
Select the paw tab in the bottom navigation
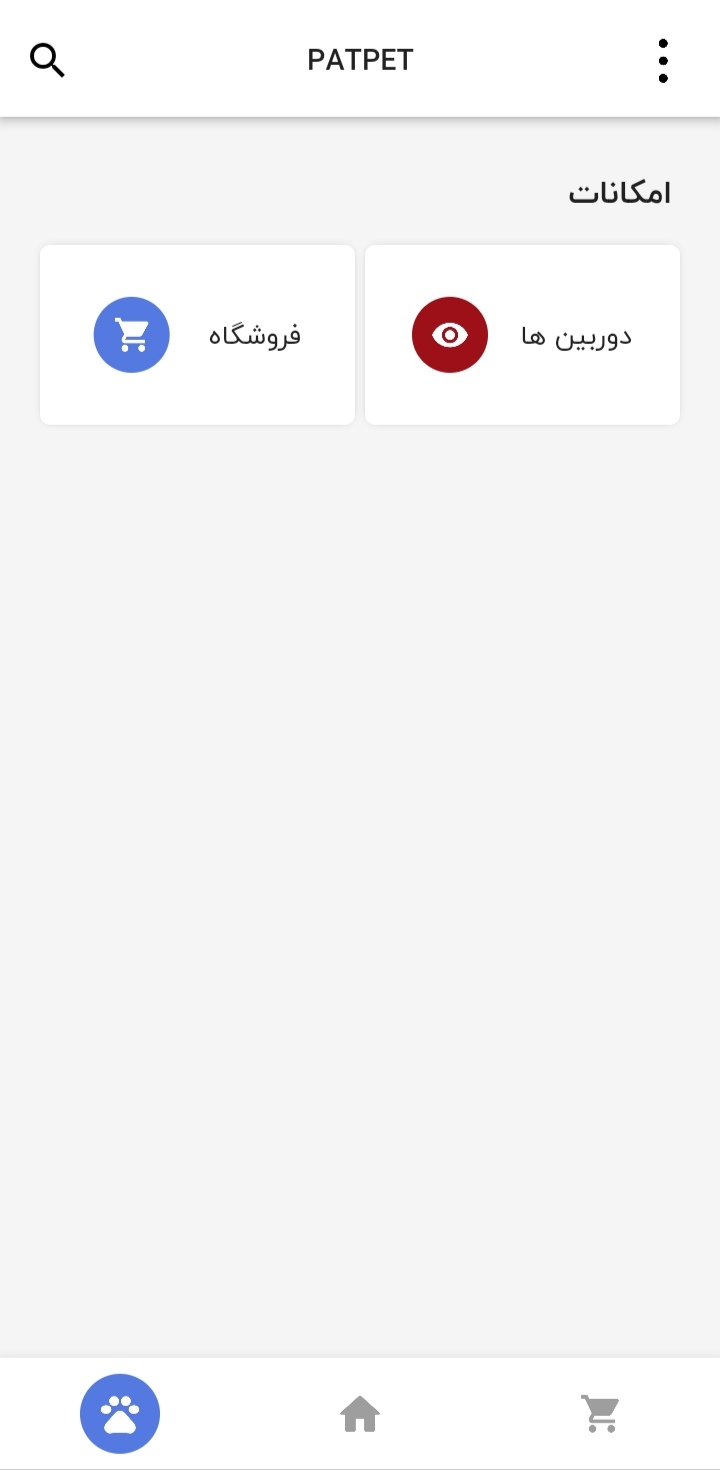coord(120,1414)
